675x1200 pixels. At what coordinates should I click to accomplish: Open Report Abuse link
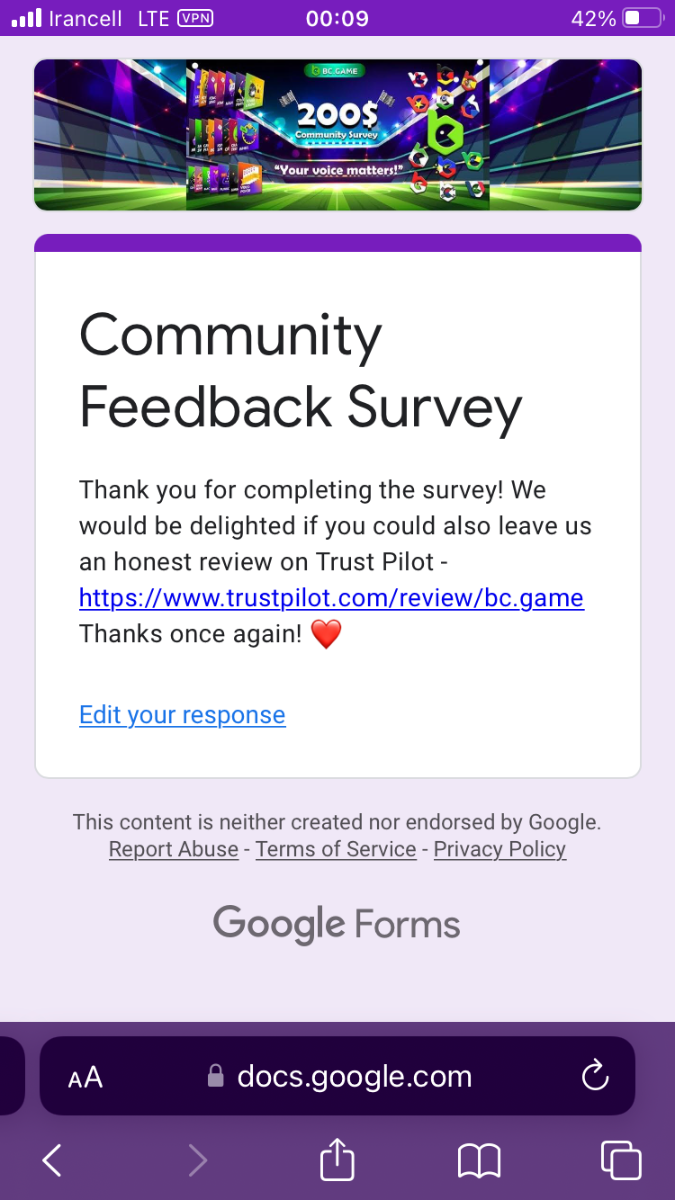tap(173, 849)
